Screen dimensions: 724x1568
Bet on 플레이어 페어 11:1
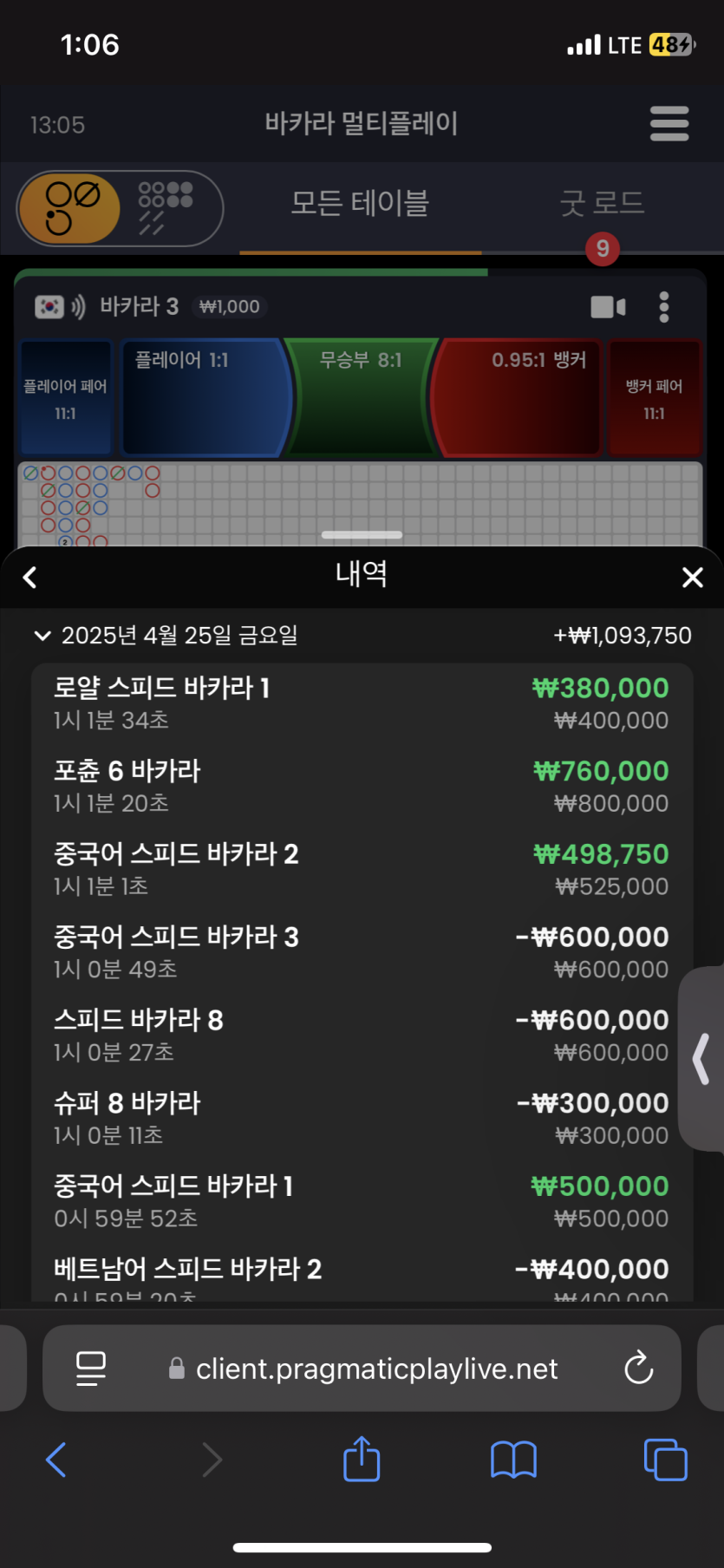tap(65, 398)
